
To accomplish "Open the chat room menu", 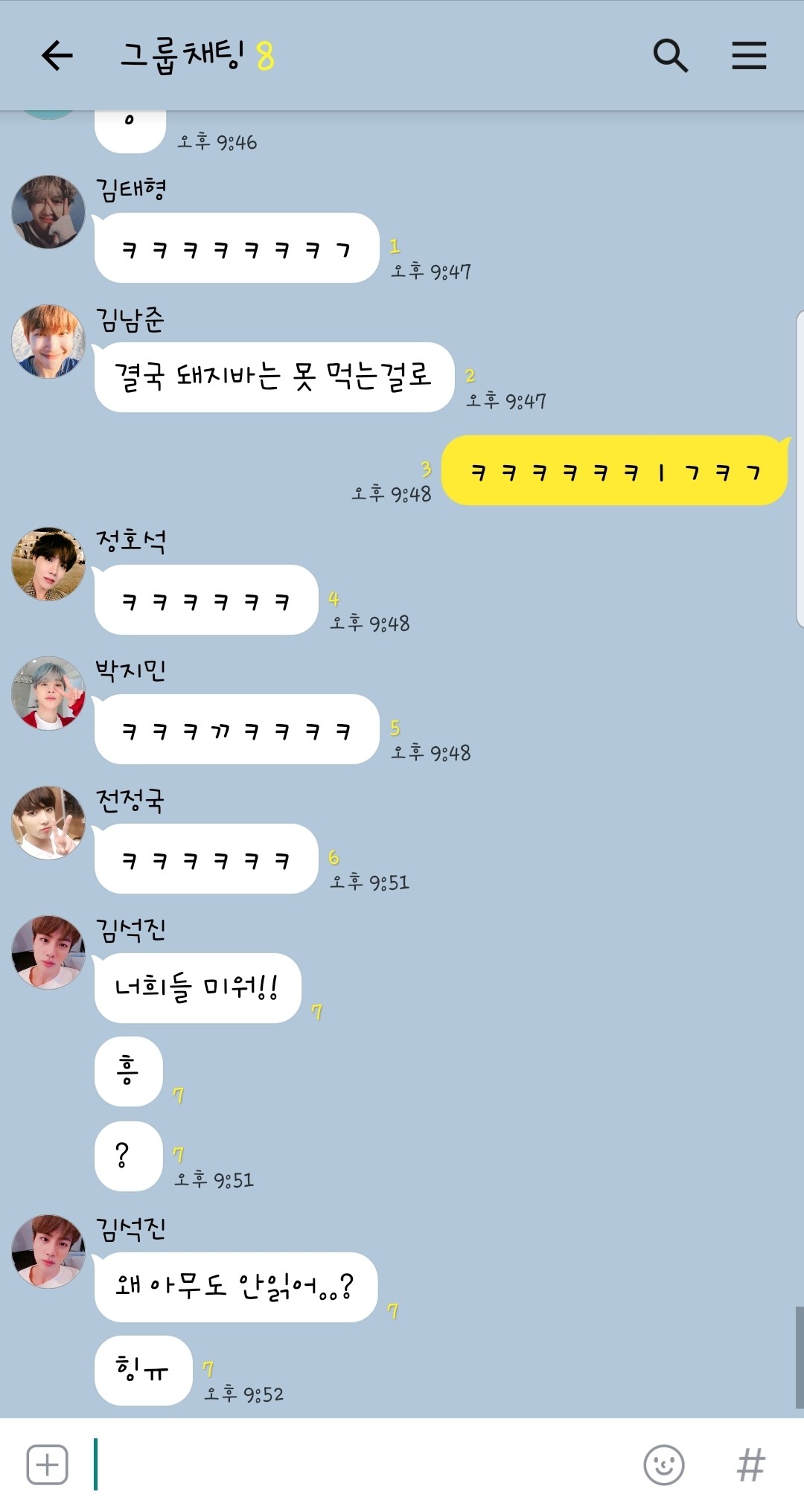I will click(749, 56).
